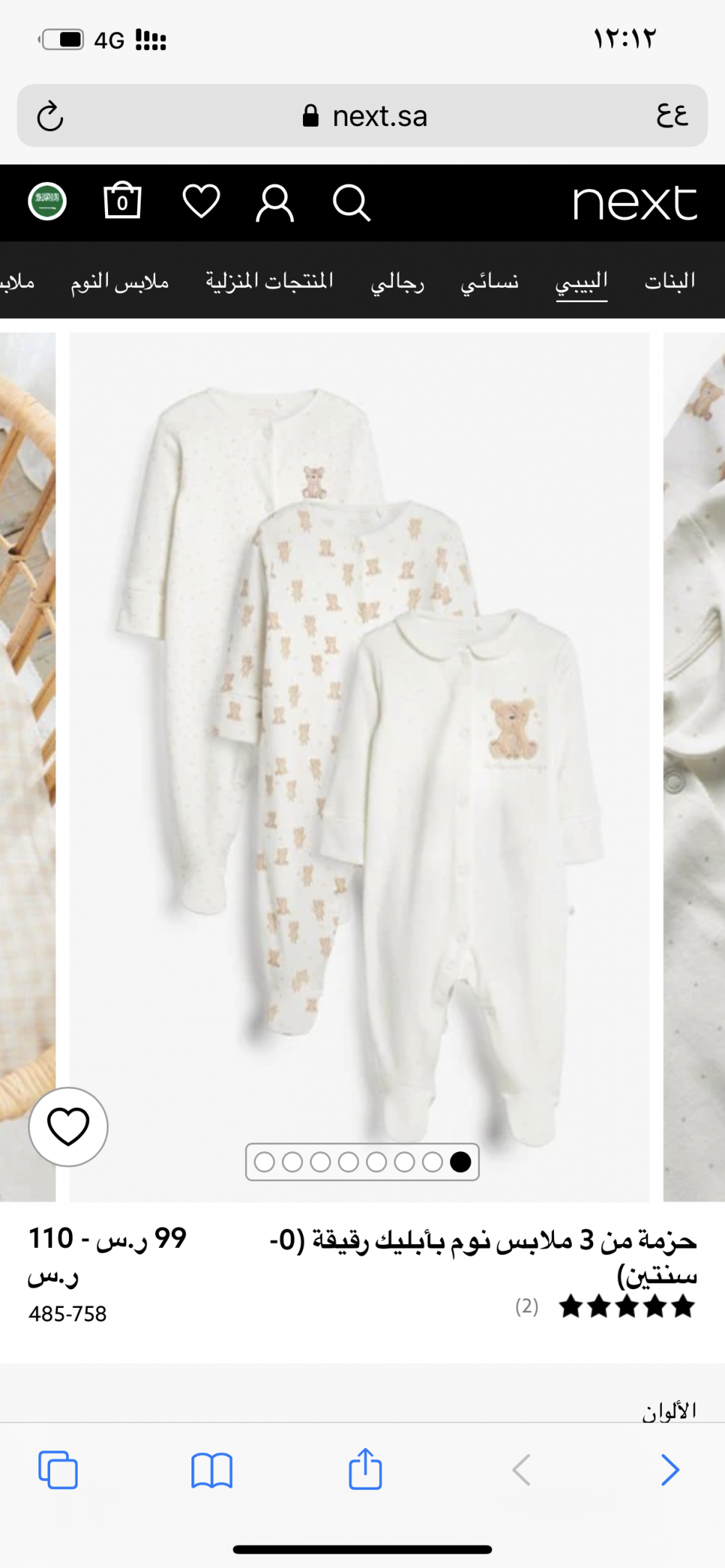This screenshot has height=1568, width=725.
Task: Open the account profile icon
Action: [275, 202]
